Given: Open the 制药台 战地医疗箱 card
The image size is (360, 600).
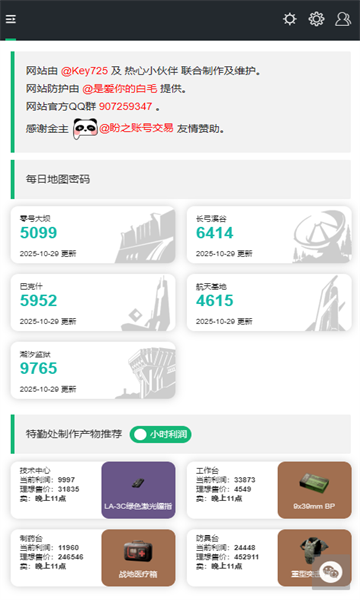Looking at the screenshot, I should coord(93,558).
